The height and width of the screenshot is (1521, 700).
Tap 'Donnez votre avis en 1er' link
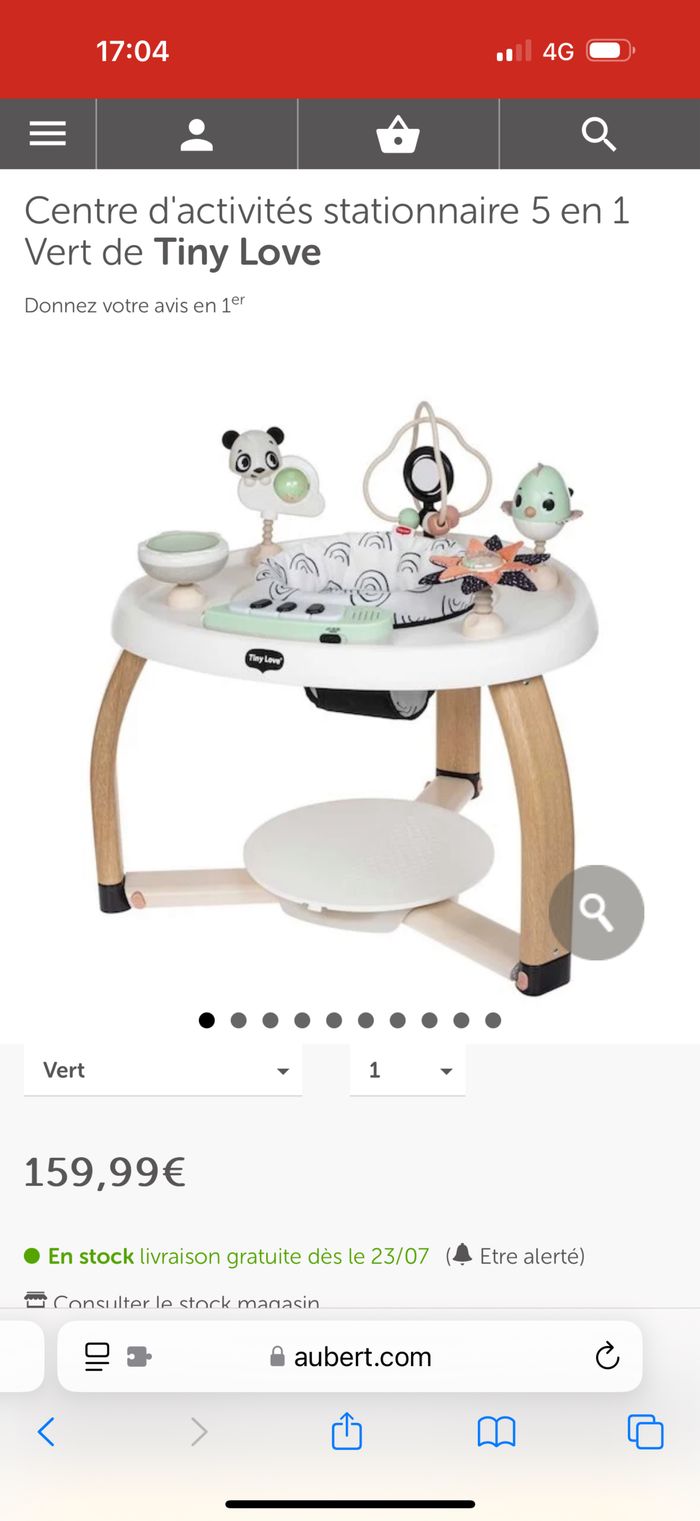pos(134,305)
